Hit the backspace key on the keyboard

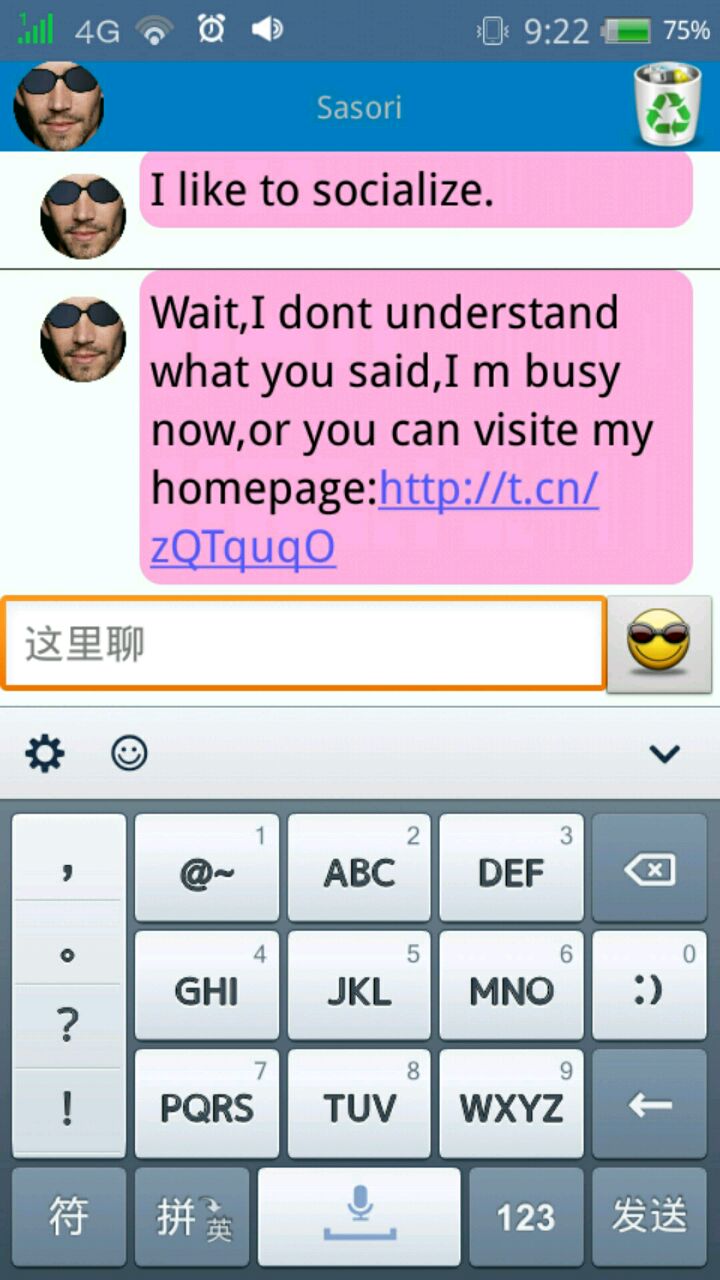[x=649, y=869]
